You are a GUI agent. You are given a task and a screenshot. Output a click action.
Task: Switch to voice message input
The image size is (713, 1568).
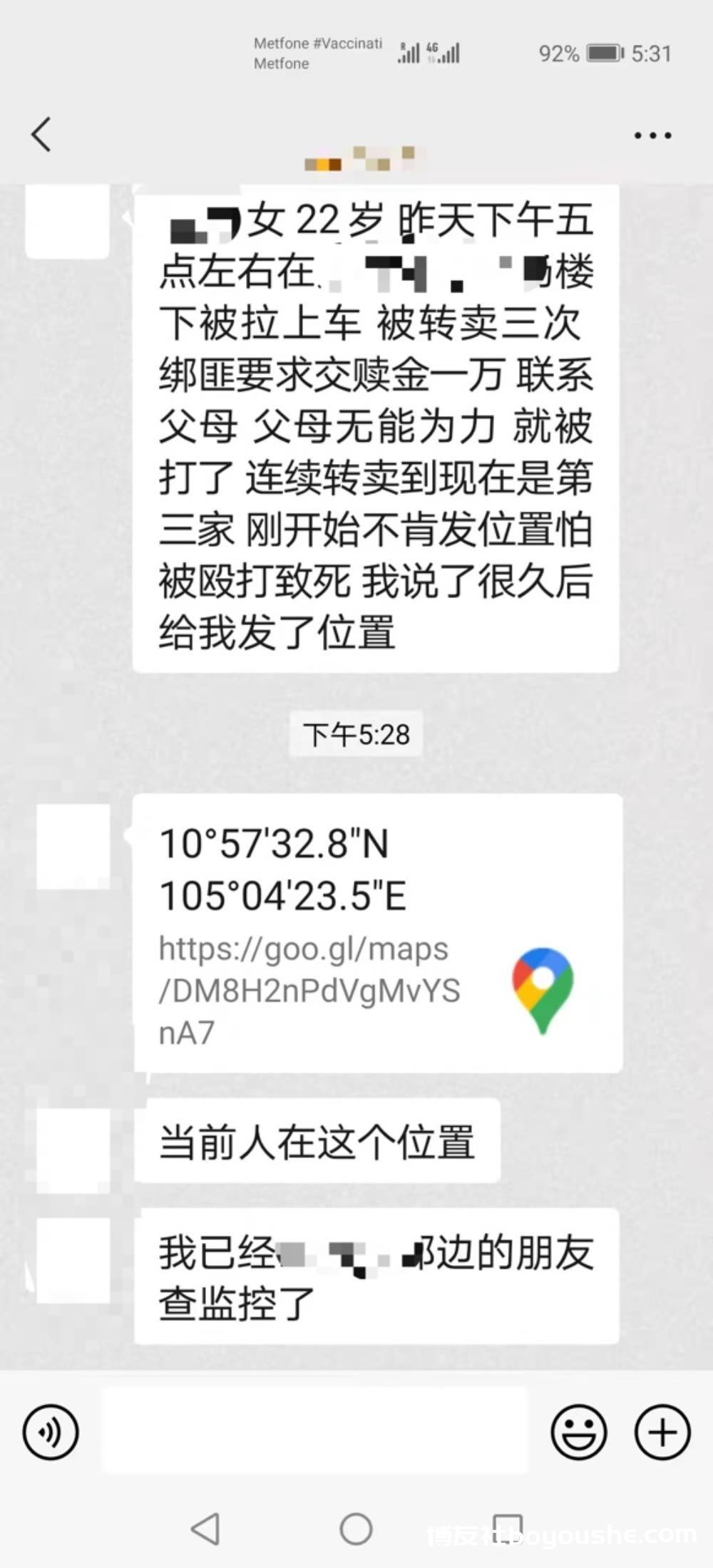click(x=51, y=1433)
